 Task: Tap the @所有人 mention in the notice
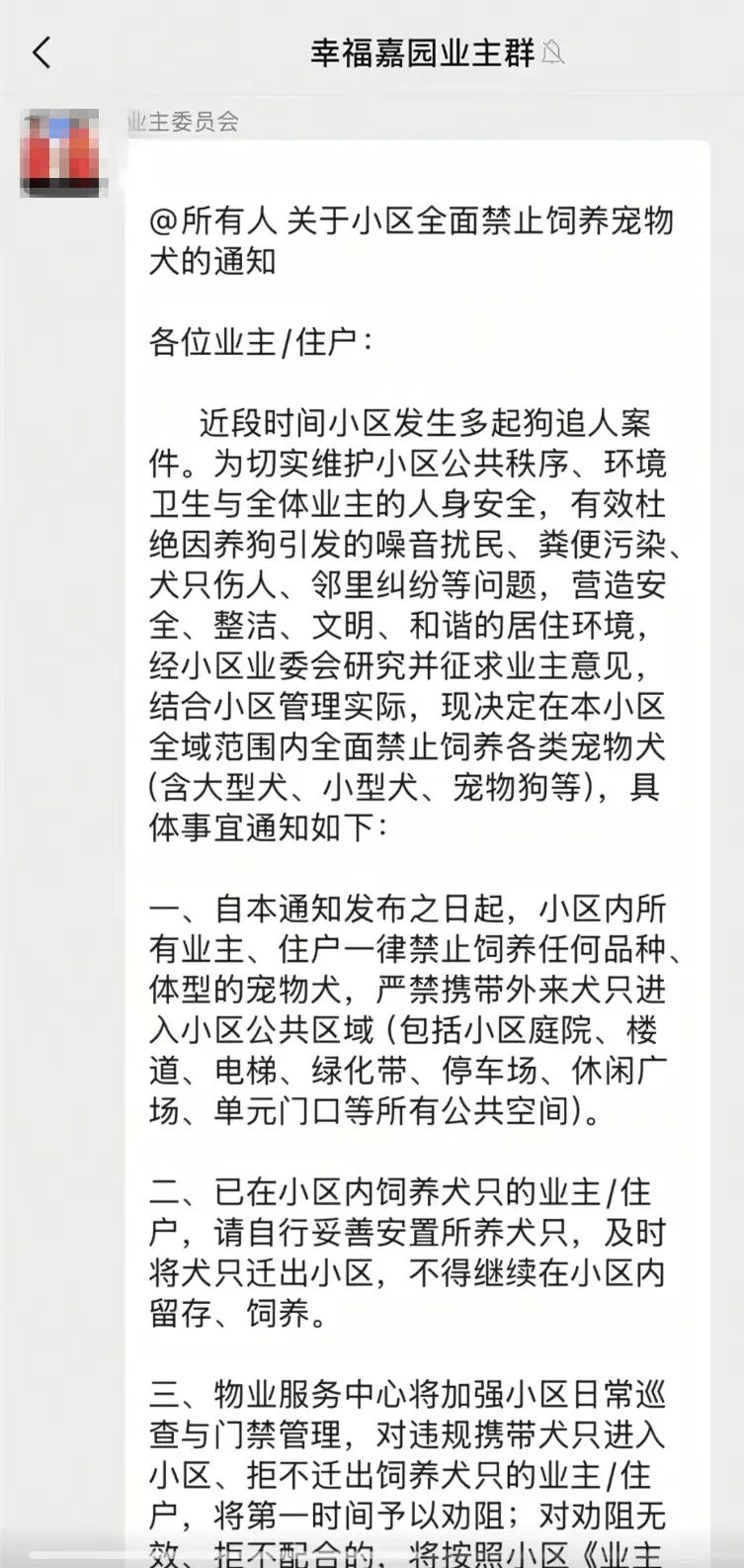(x=212, y=219)
